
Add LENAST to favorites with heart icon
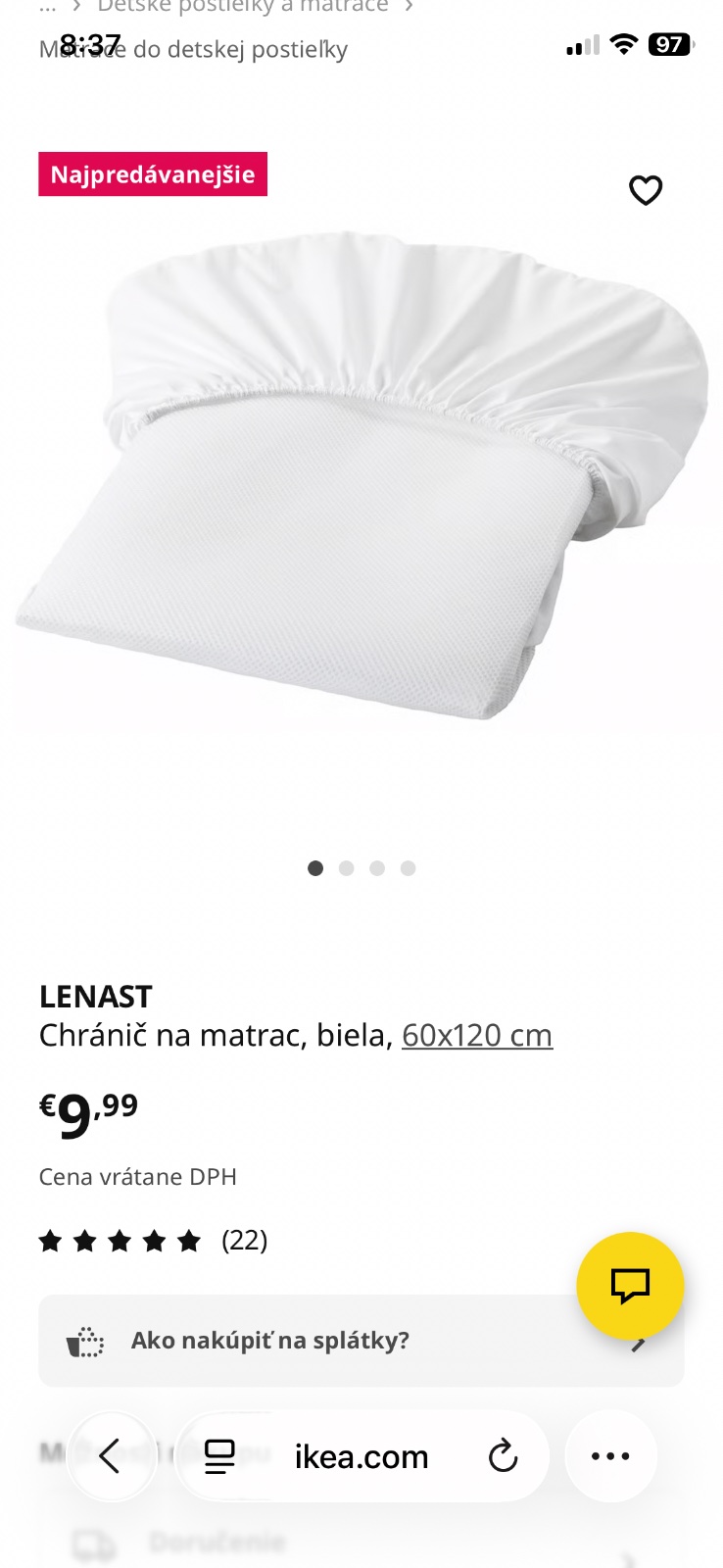(x=645, y=190)
